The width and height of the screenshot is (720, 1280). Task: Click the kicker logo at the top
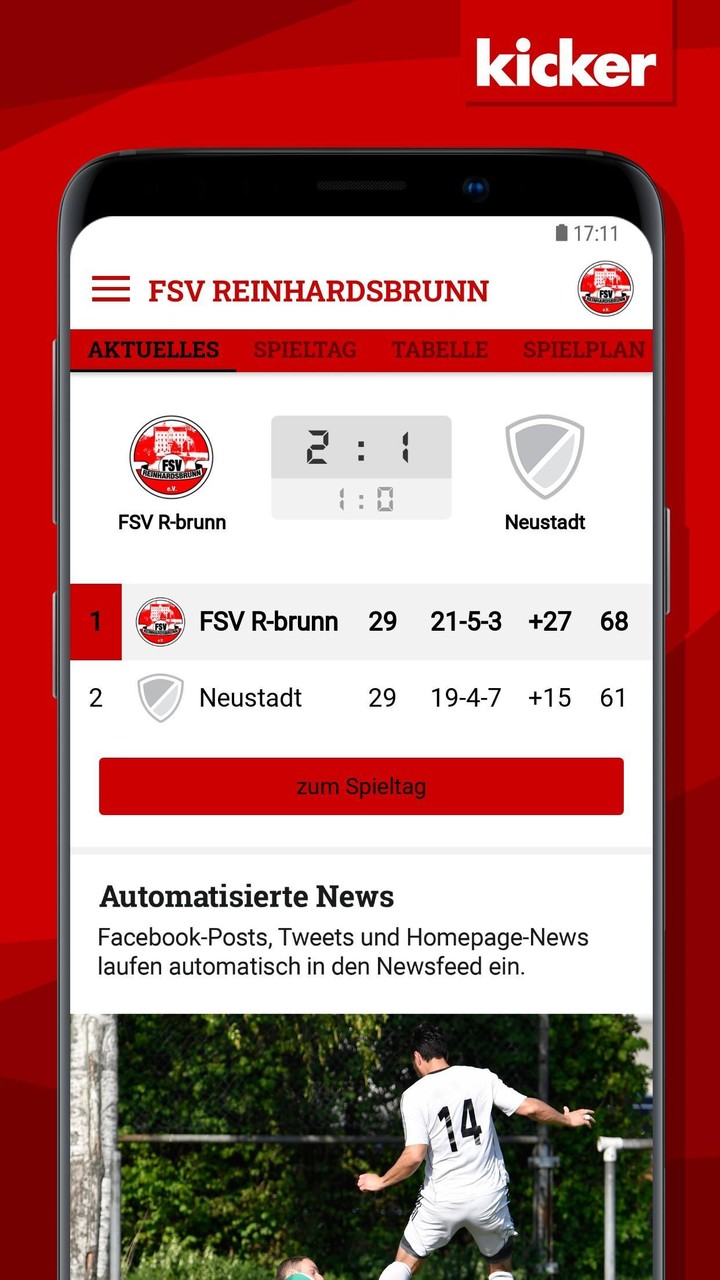click(x=565, y=64)
